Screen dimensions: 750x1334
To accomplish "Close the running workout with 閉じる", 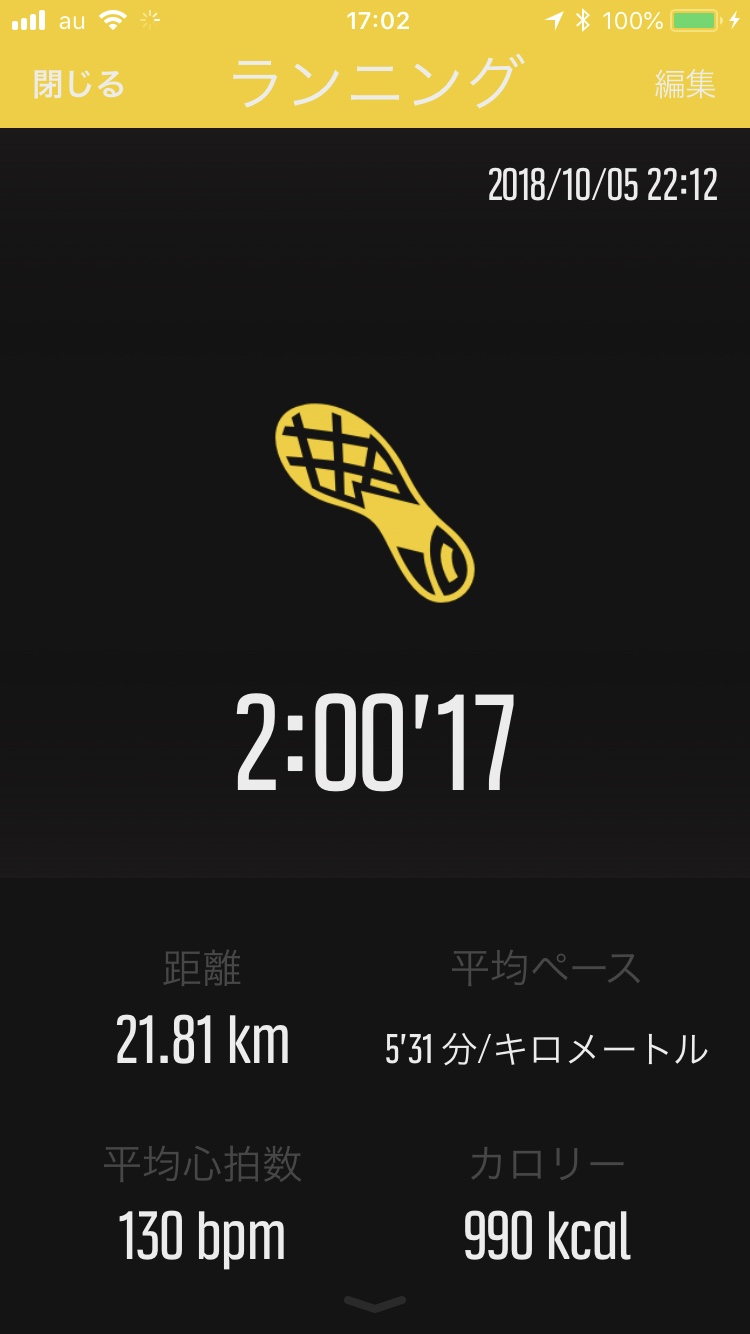I will (x=79, y=84).
